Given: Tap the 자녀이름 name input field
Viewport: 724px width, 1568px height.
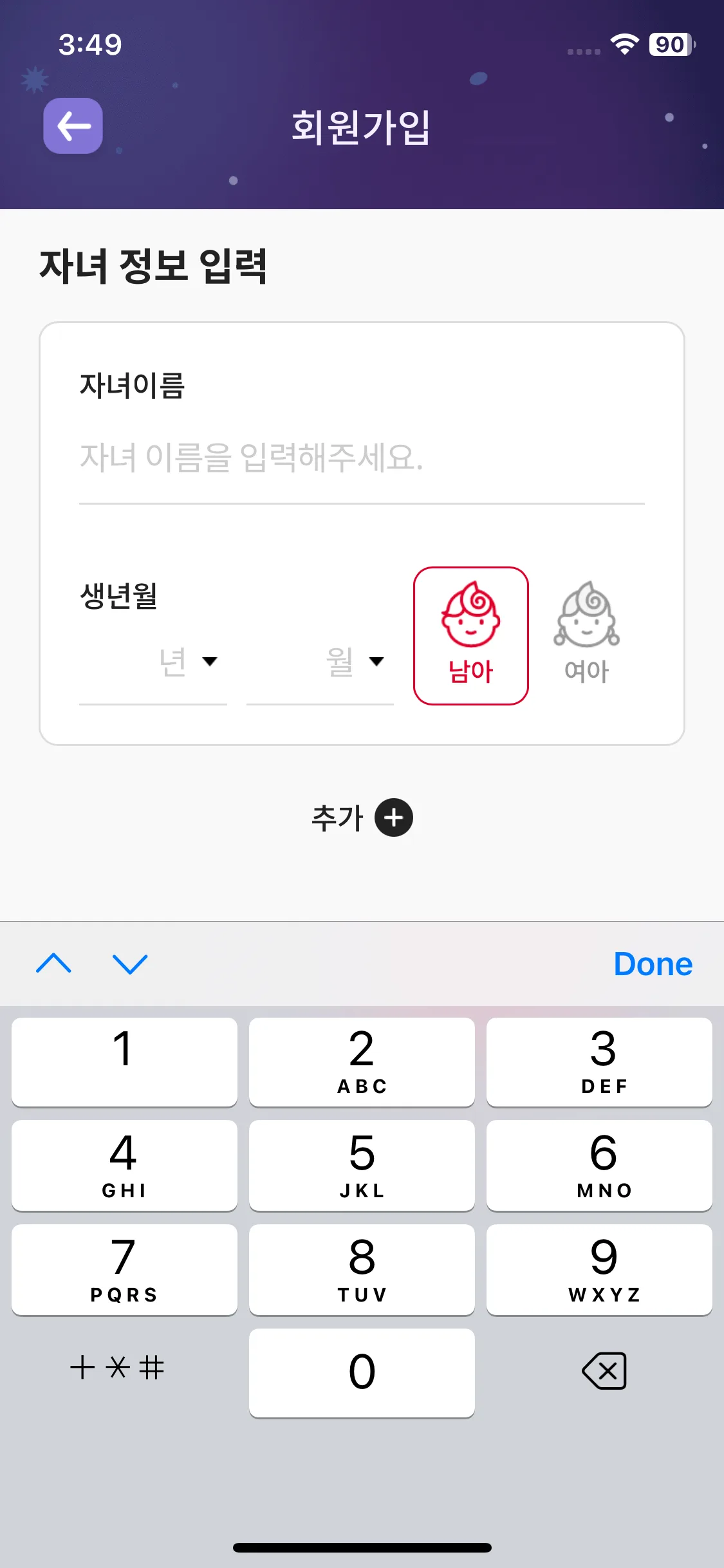Looking at the screenshot, I should coord(362,458).
